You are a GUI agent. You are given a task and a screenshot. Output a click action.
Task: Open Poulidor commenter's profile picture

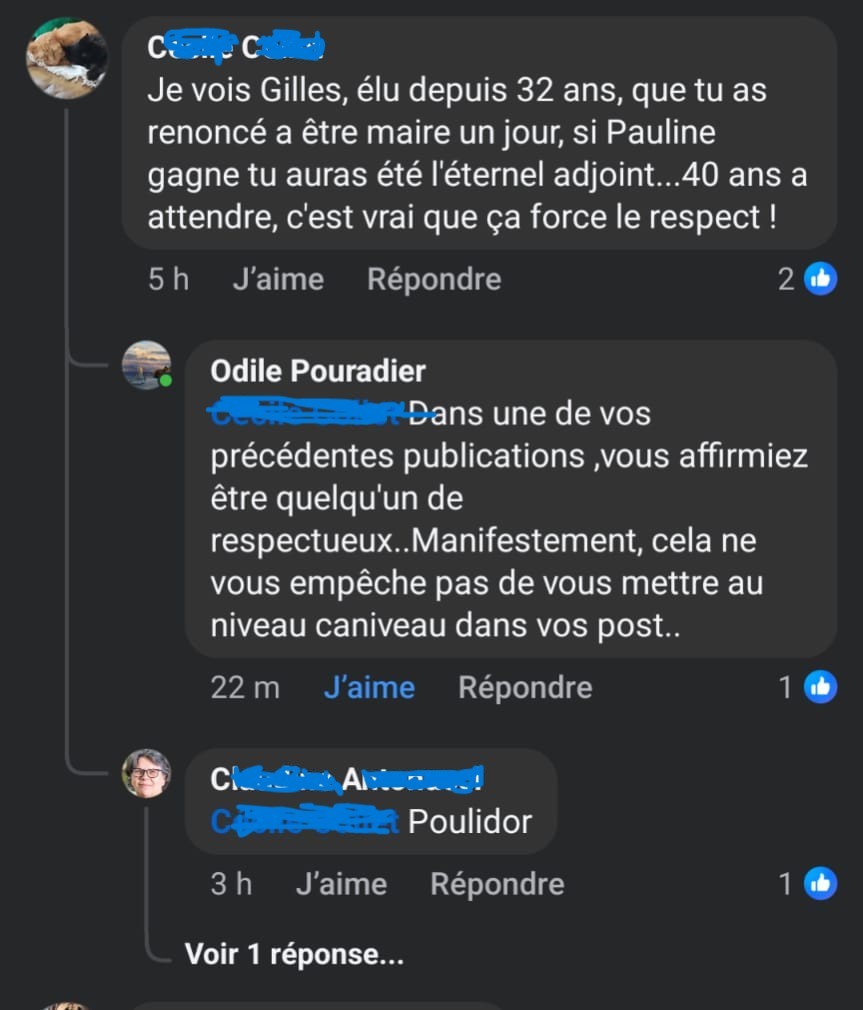(x=146, y=773)
